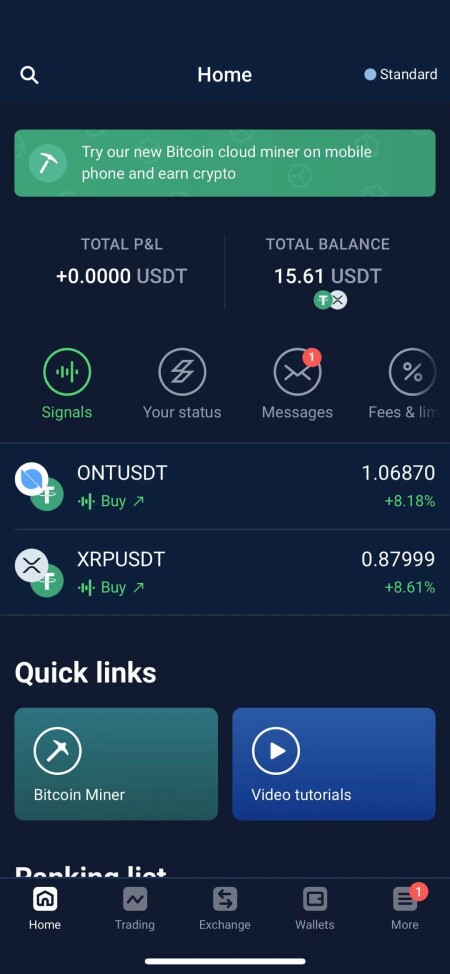Open Fees & limits shortcut
450x974 pixels.
pyautogui.click(x=410, y=385)
